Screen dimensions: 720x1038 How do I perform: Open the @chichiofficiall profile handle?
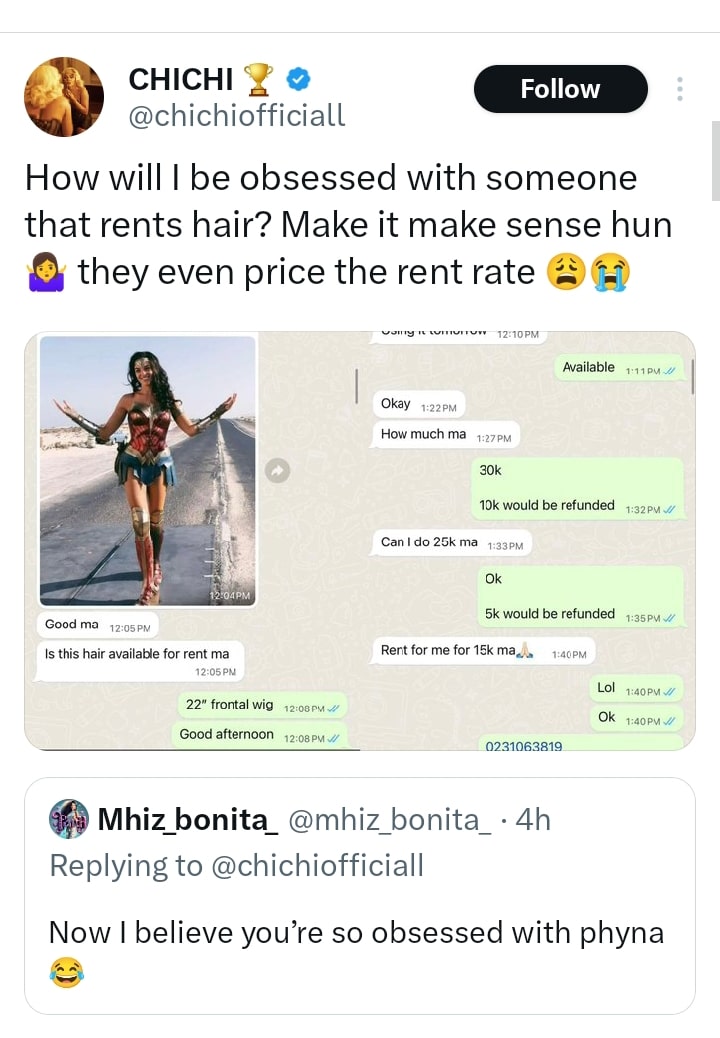coord(237,116)
